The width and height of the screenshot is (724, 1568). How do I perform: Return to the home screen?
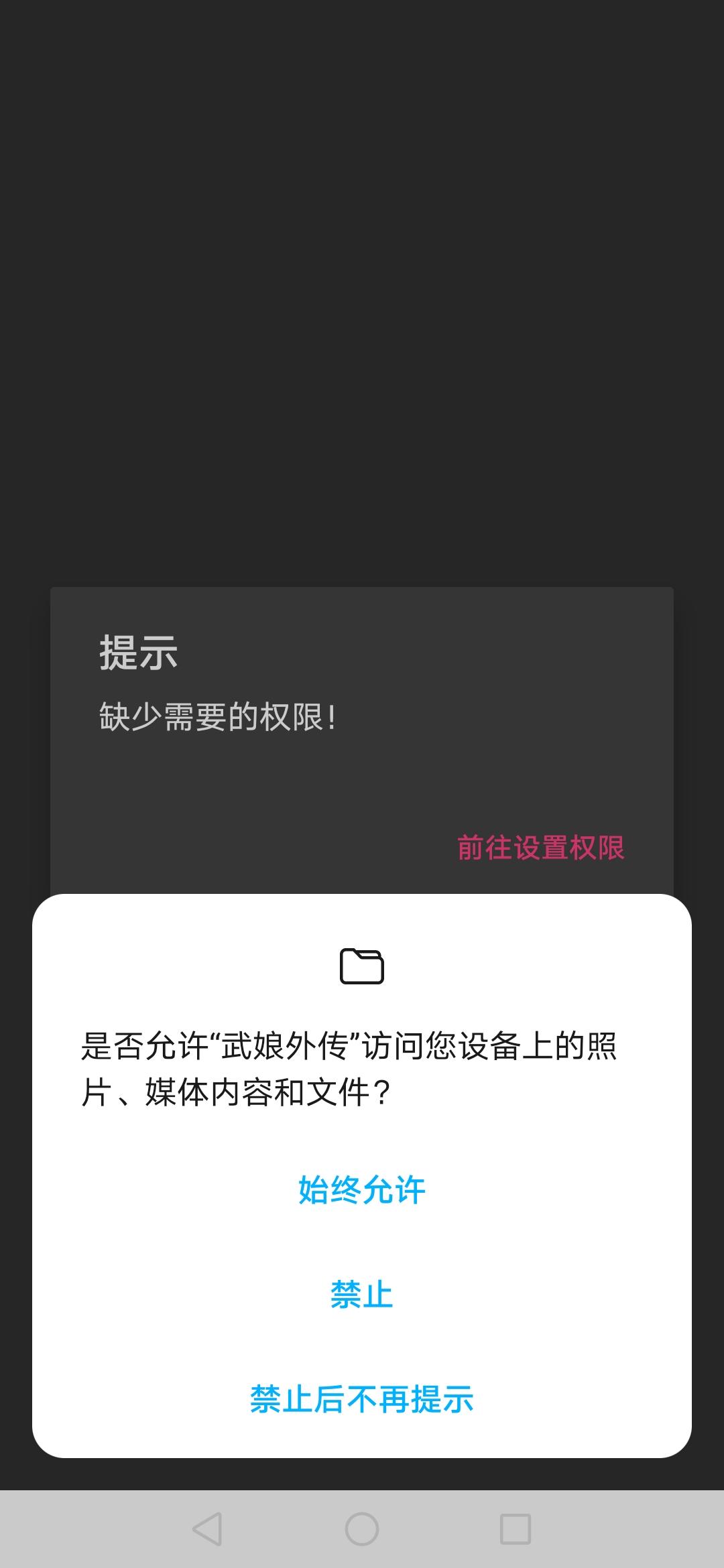[362, 1529]
